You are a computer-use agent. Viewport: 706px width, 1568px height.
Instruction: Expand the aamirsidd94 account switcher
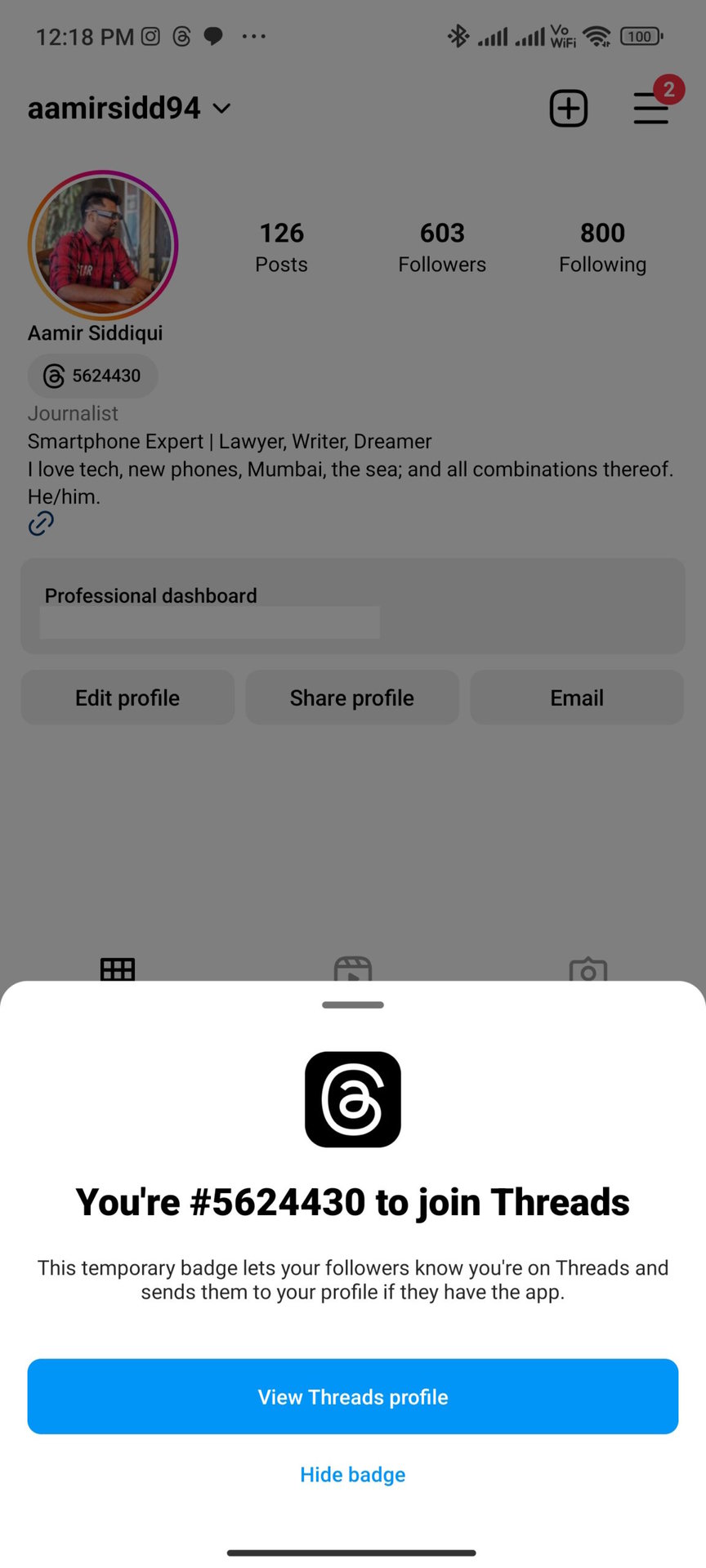[x=129, y=109]
